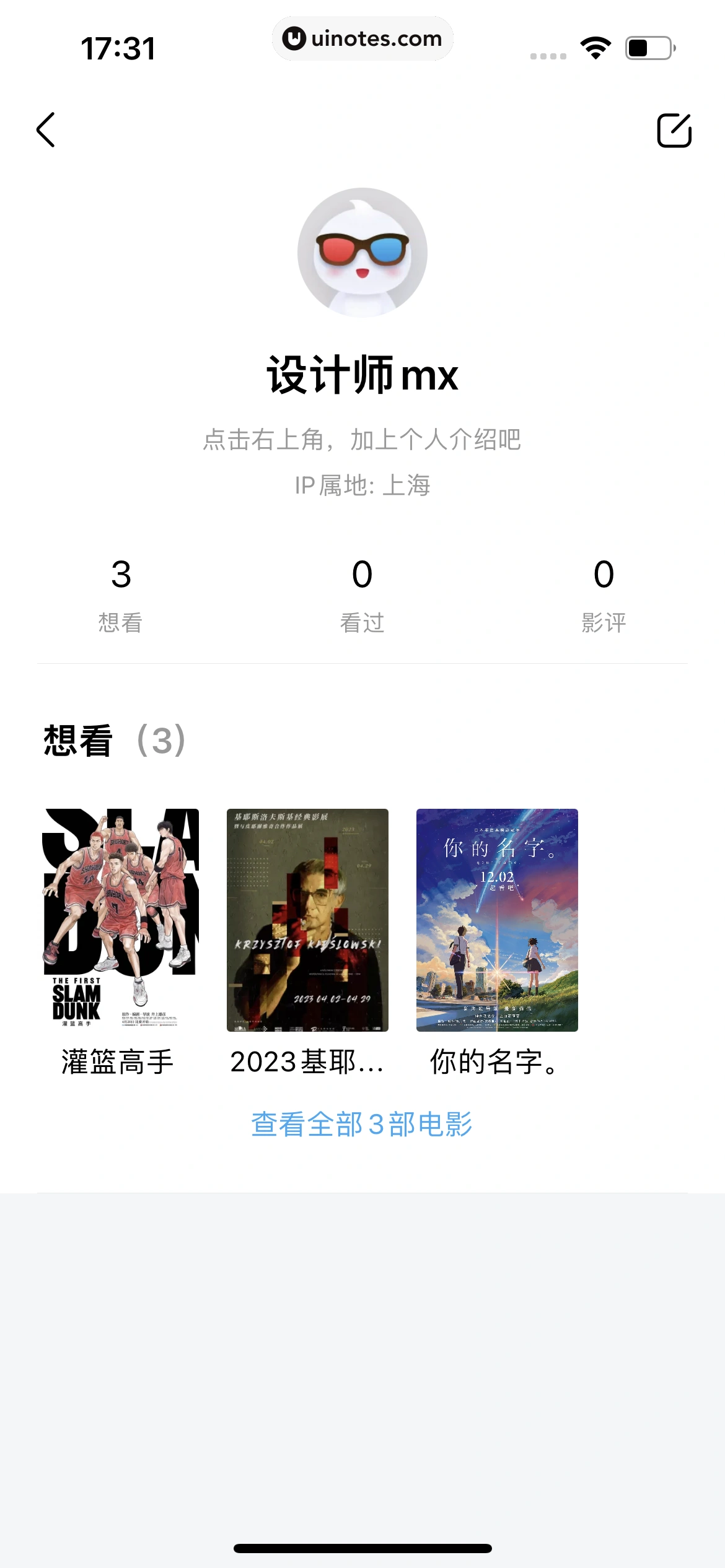Tap the Wi-Fi icon in status bar
Viewport: 725px width, 1568px height.
pyautogui.click(x=594, y=48)
